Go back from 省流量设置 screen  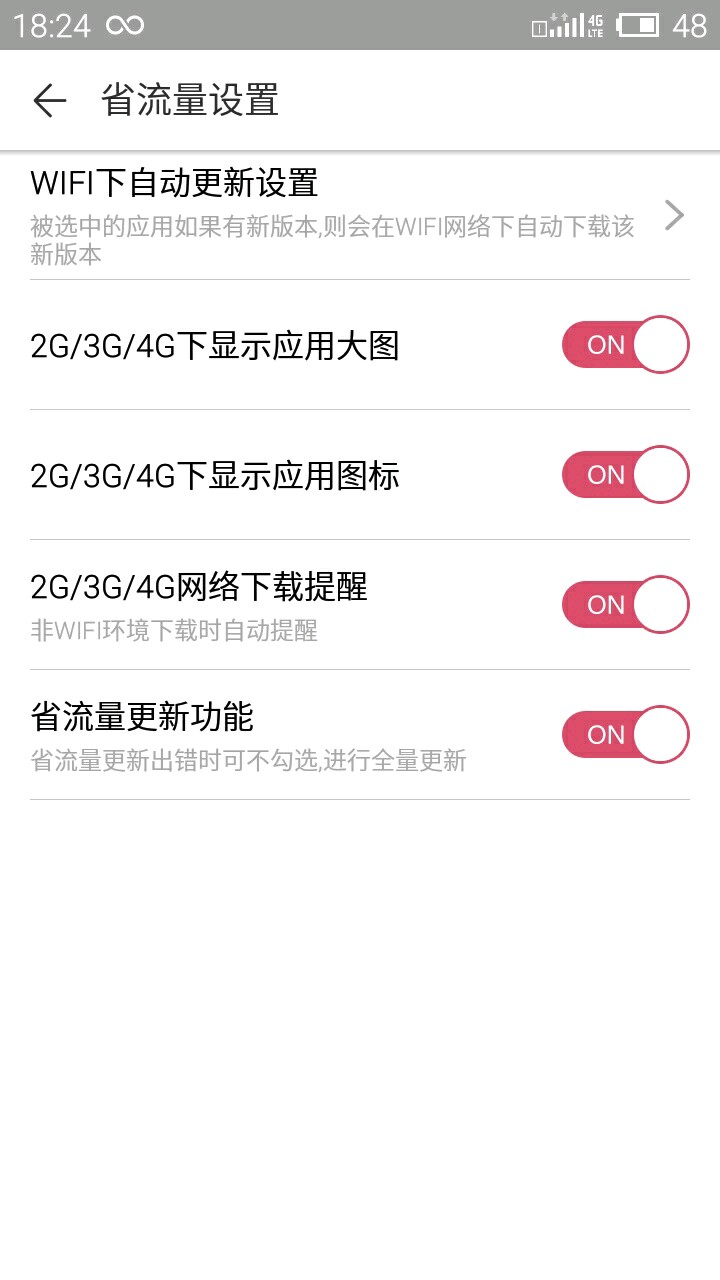[x=49, y=101]
